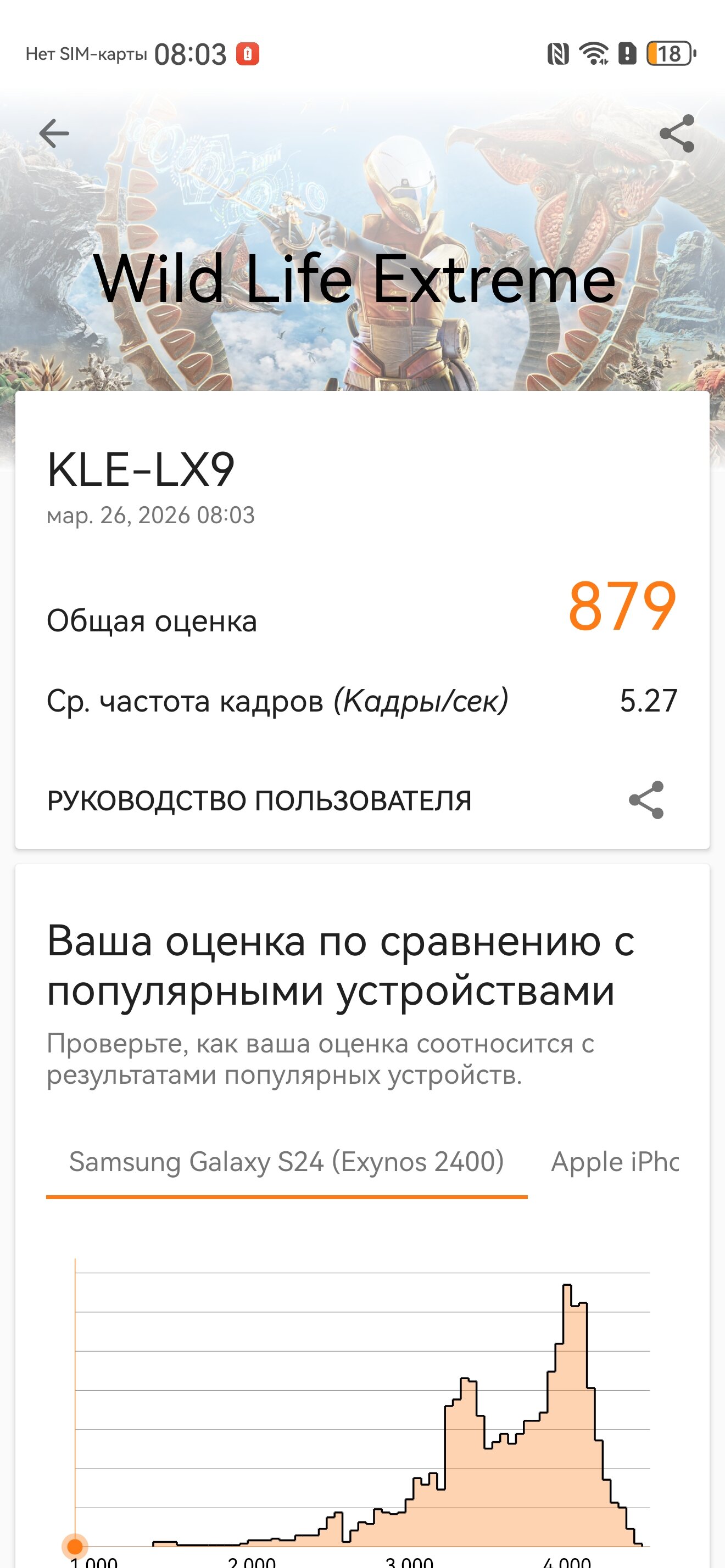Image resolution: width=725 pixels, height=1568 pixels.
Task: Go back using the top arrow
Action: 54,134
